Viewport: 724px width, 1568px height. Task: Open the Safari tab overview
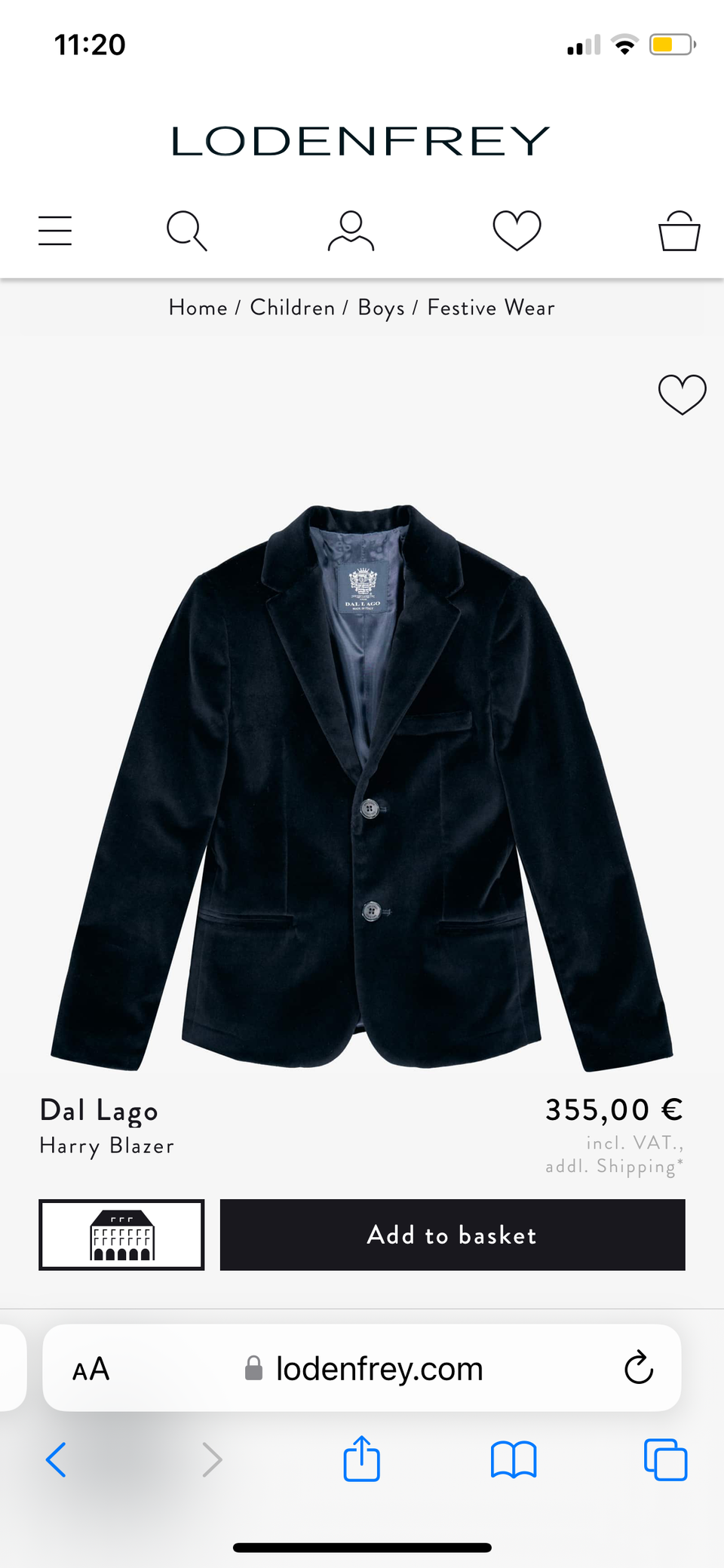tap(664, 1459)
